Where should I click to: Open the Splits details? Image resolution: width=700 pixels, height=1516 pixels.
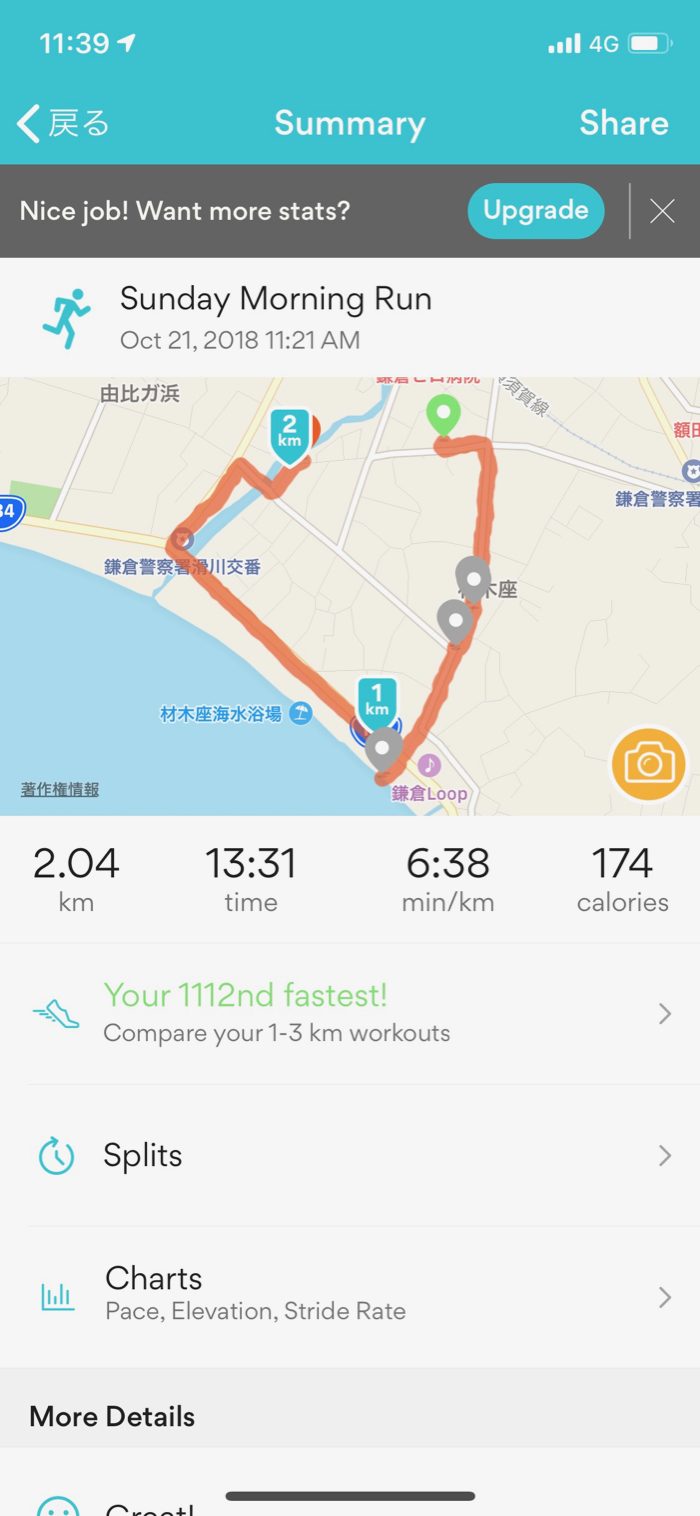350,1156
